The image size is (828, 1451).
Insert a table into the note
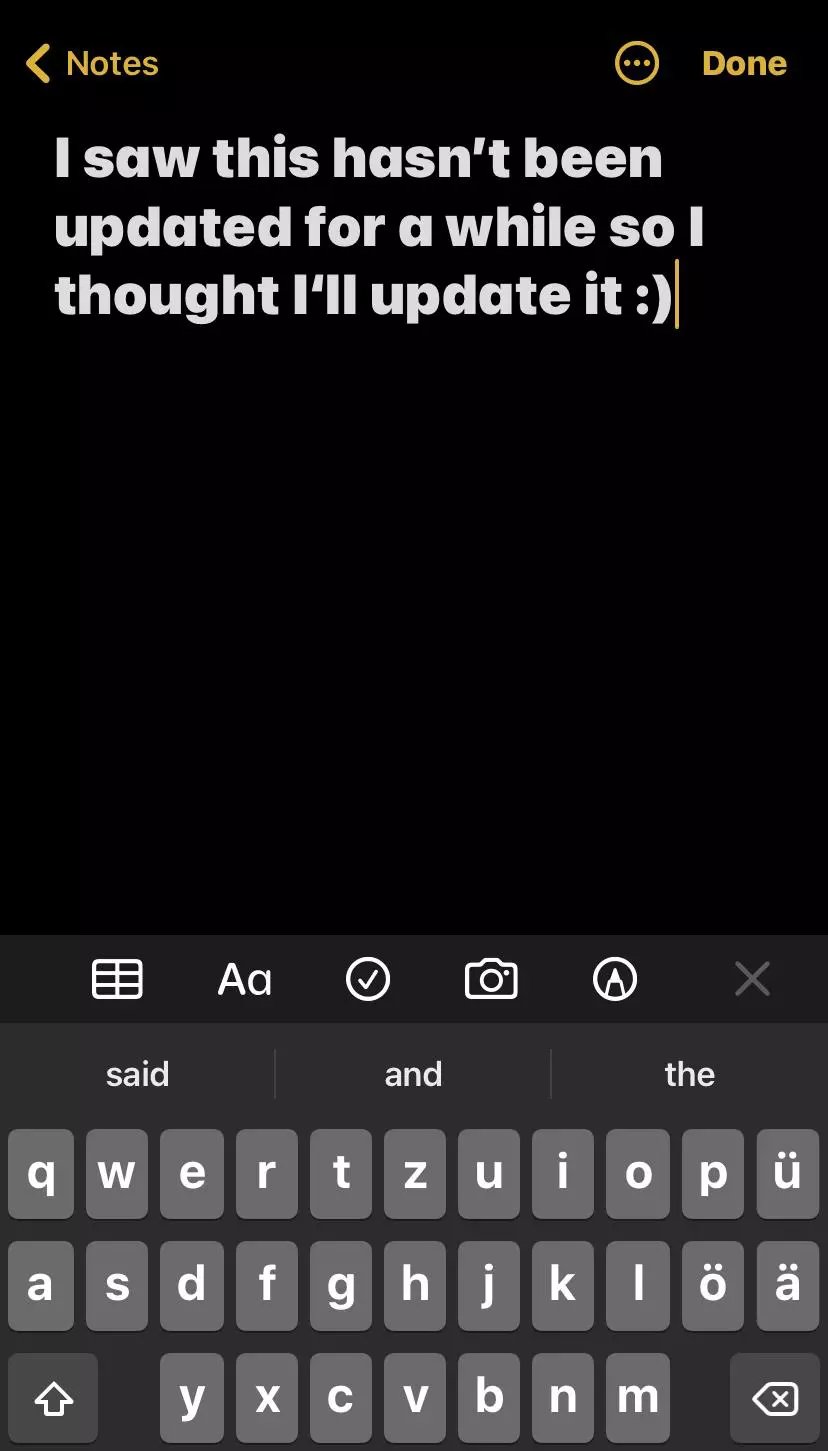(118, 979)
